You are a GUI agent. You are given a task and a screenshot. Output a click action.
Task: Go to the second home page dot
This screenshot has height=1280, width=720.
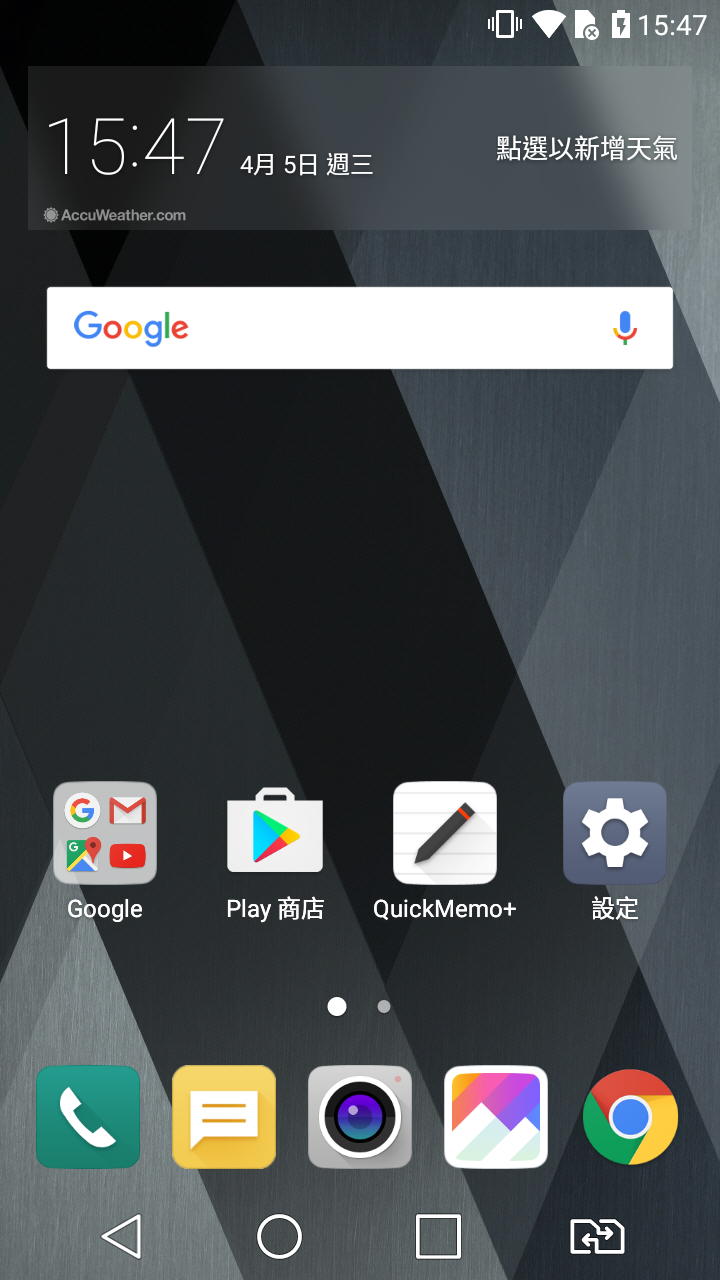pos(384,1007)
